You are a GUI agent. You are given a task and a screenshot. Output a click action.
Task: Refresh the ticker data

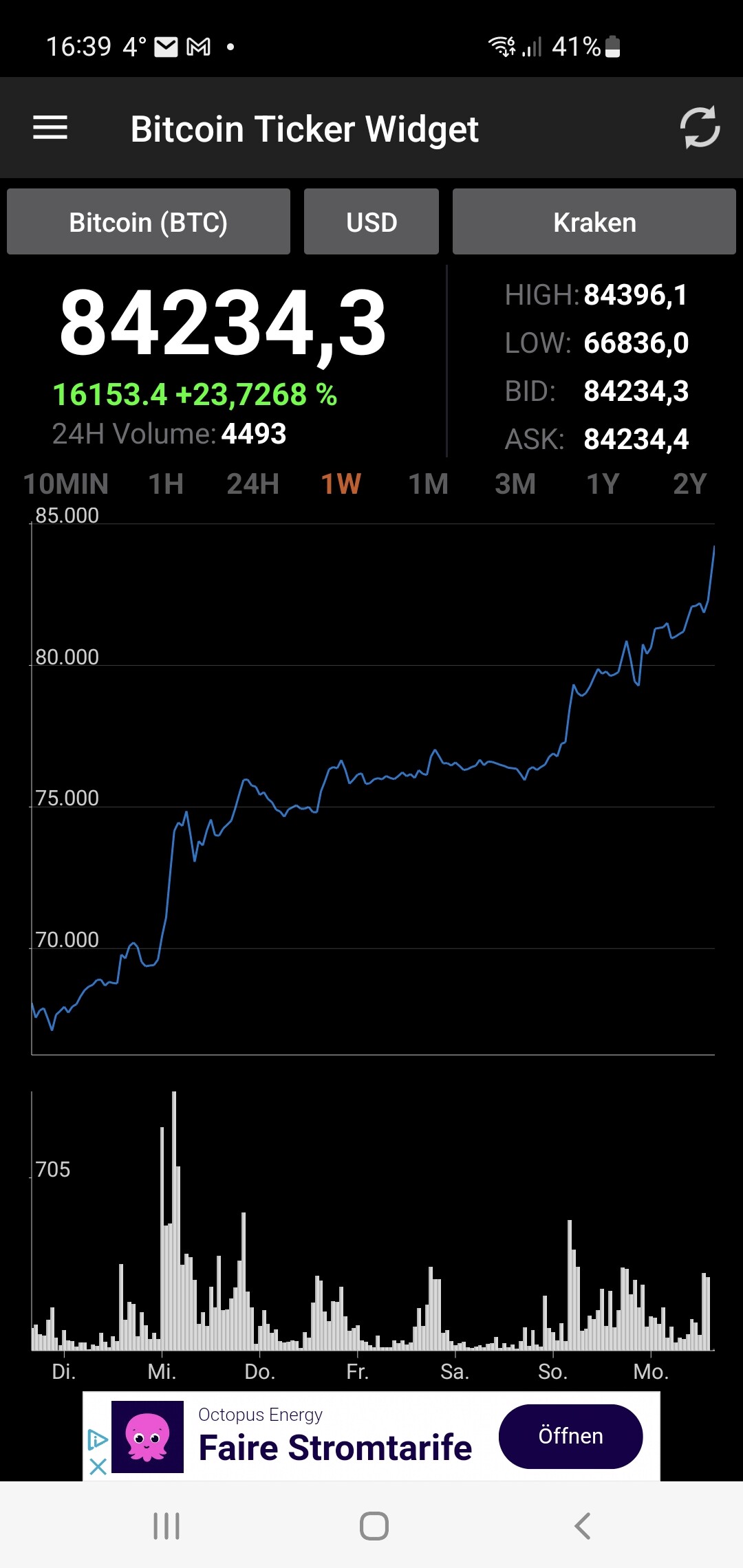click(x=700, y=128)
